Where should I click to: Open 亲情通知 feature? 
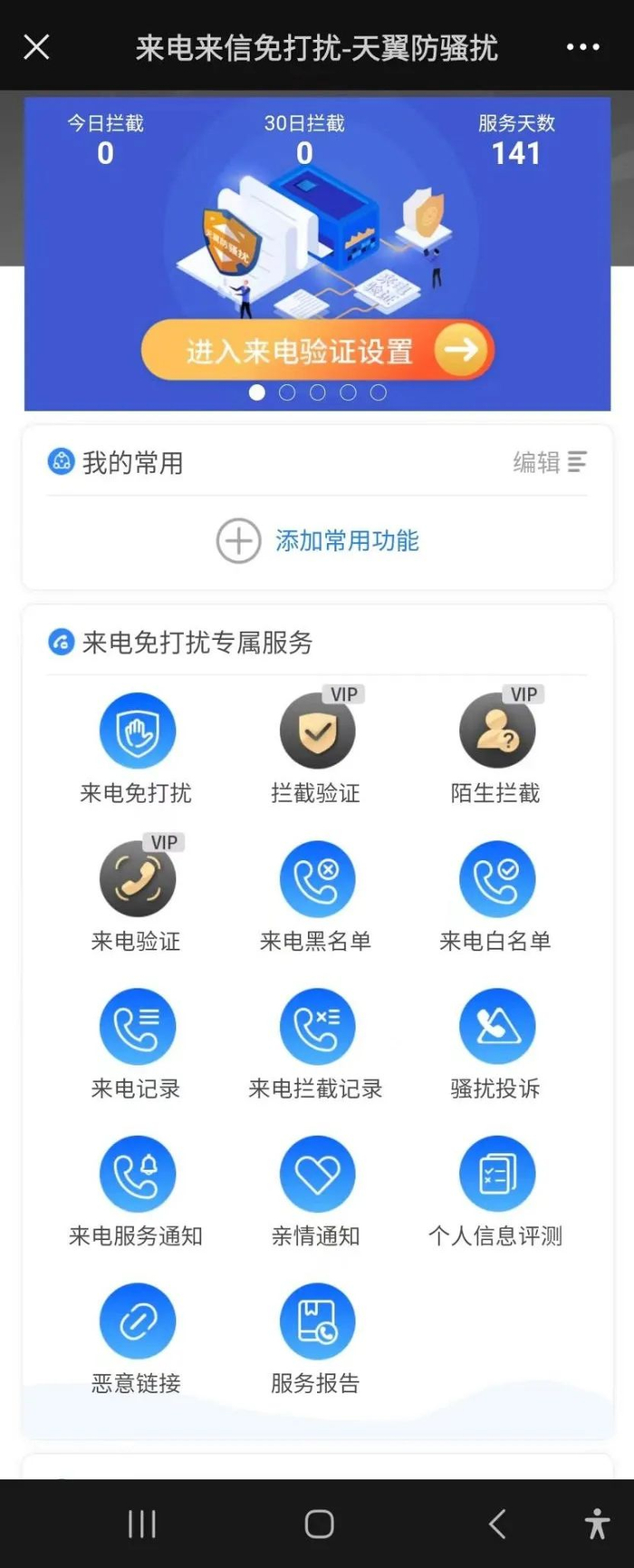pos(316,1175)
